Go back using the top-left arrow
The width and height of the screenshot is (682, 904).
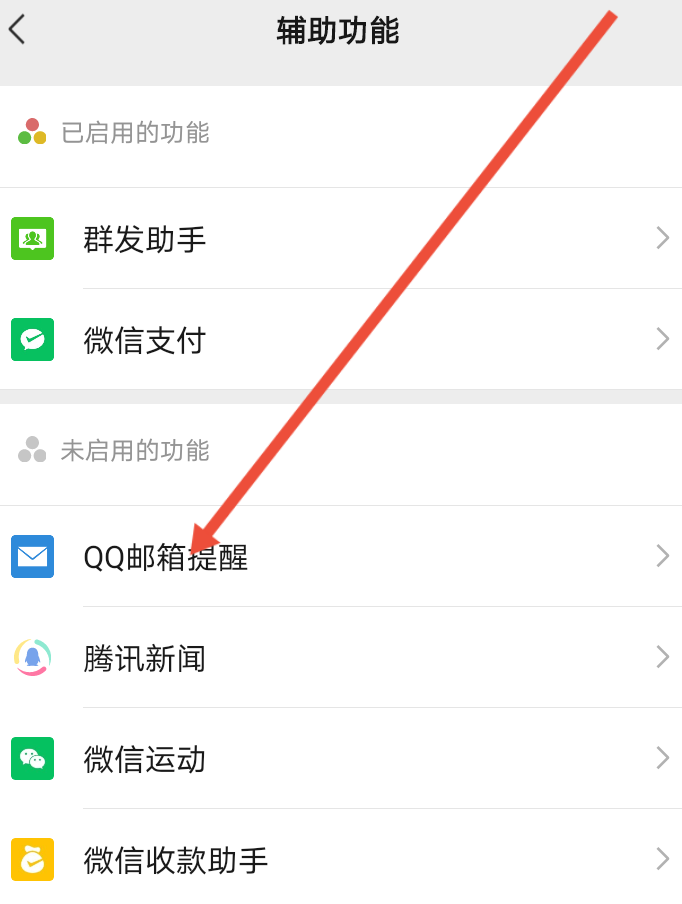click(17, 30)
